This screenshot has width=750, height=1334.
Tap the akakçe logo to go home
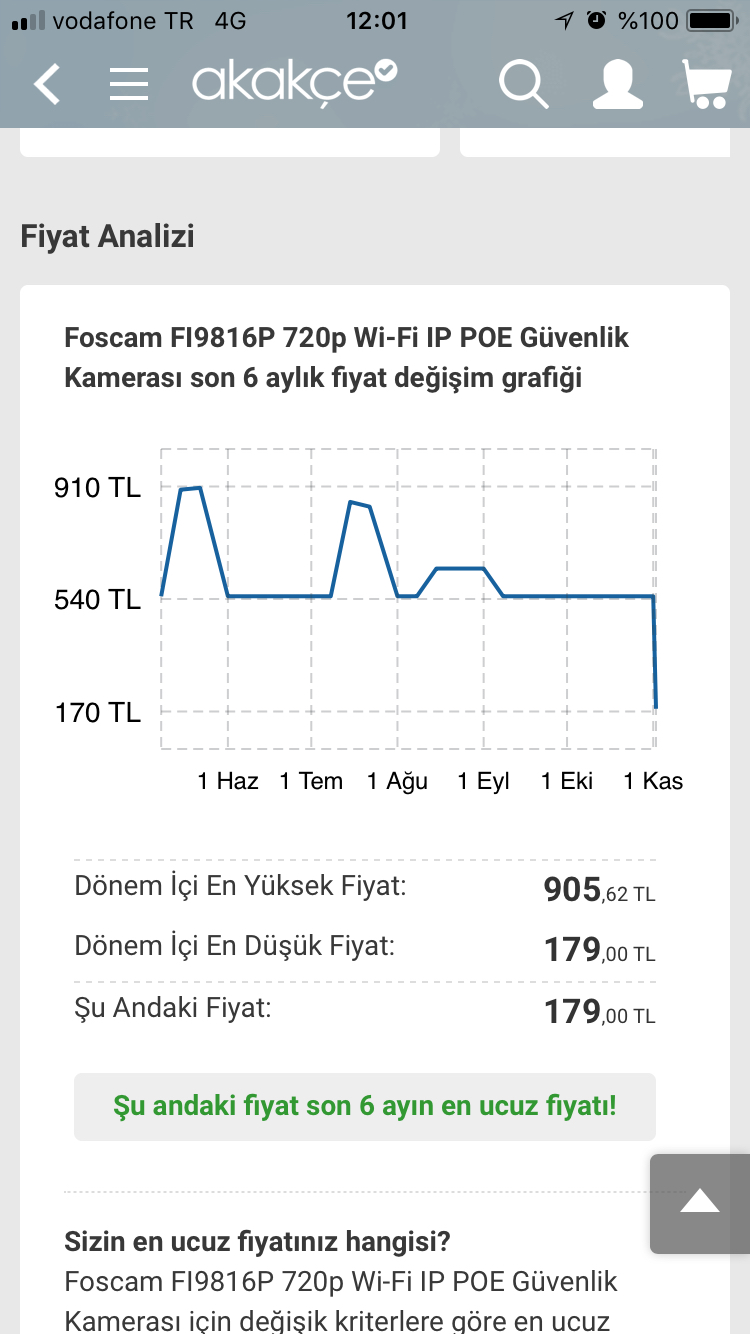(x=294, y=82)
